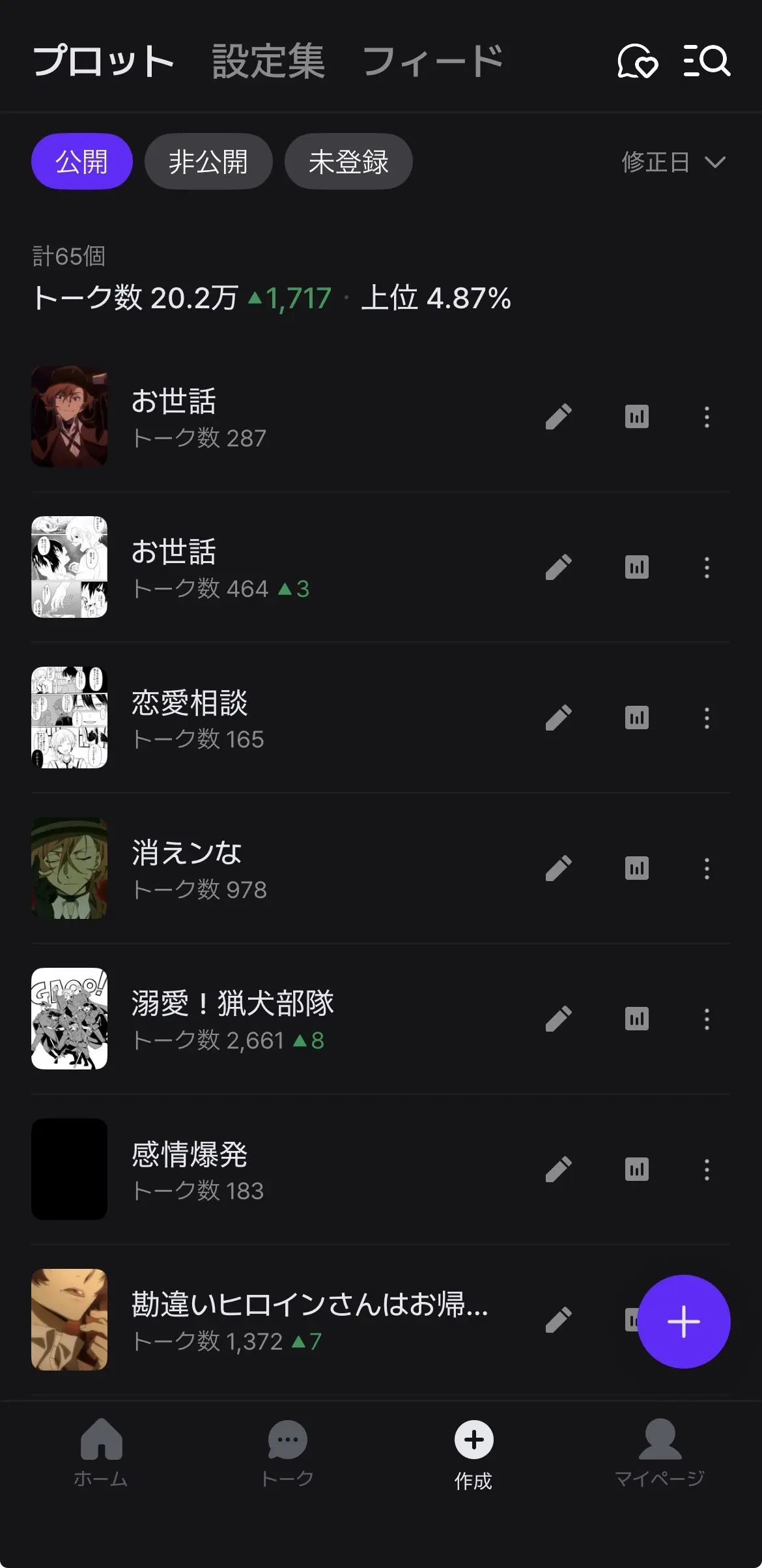
Task: Switch to the 設定集 tab
Action: pos(268,61)
